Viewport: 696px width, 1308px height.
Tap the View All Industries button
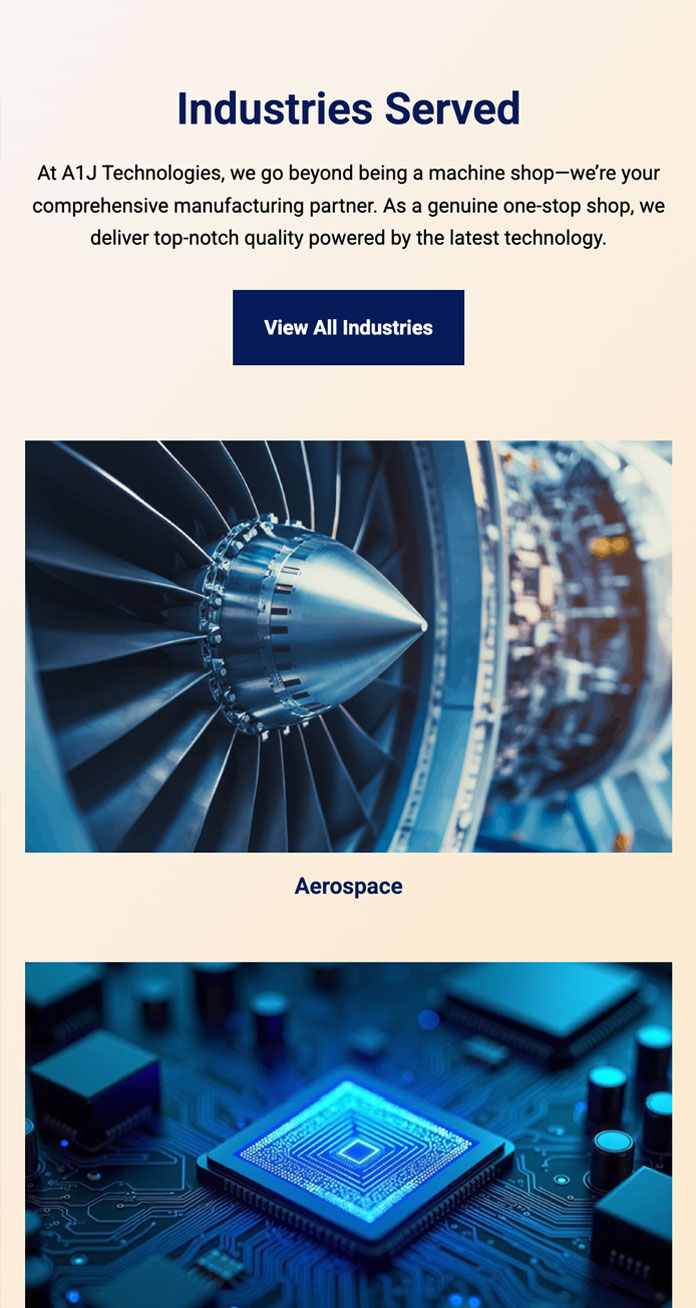pos(348,328)
